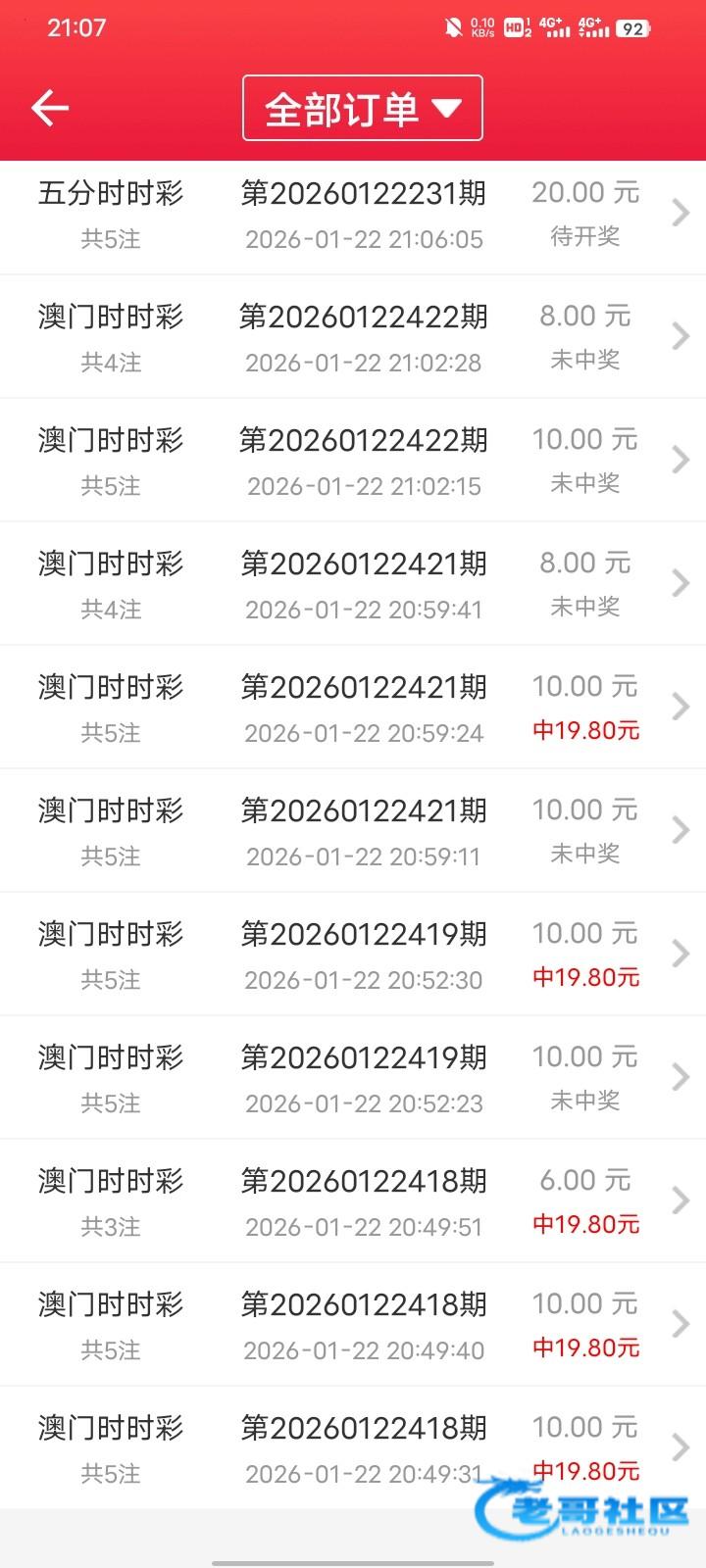Go back using the top arrow
This screenshot has width=706, height=1568.
point(49,108)
